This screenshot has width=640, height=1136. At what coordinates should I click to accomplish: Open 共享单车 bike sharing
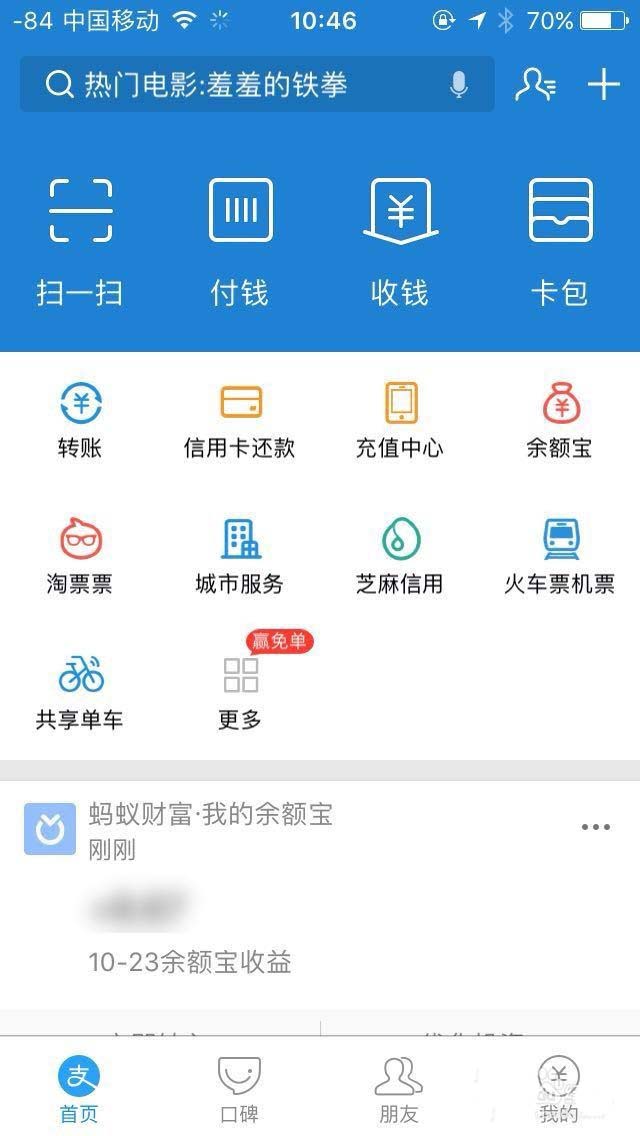tap(80, 692)
